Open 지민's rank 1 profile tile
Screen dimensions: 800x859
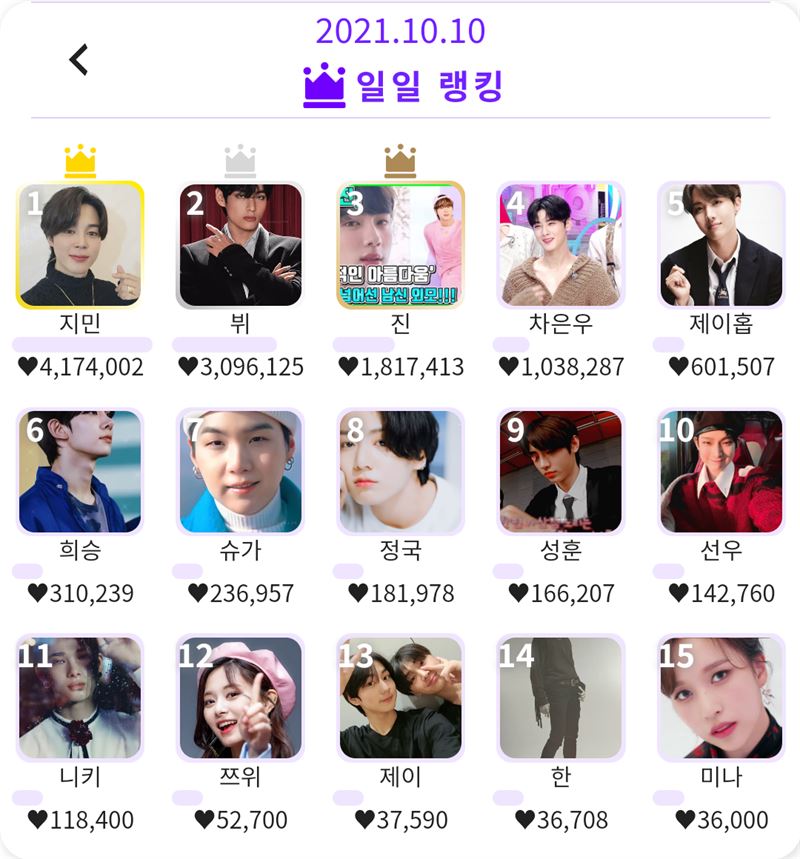(x=80, y=245)
